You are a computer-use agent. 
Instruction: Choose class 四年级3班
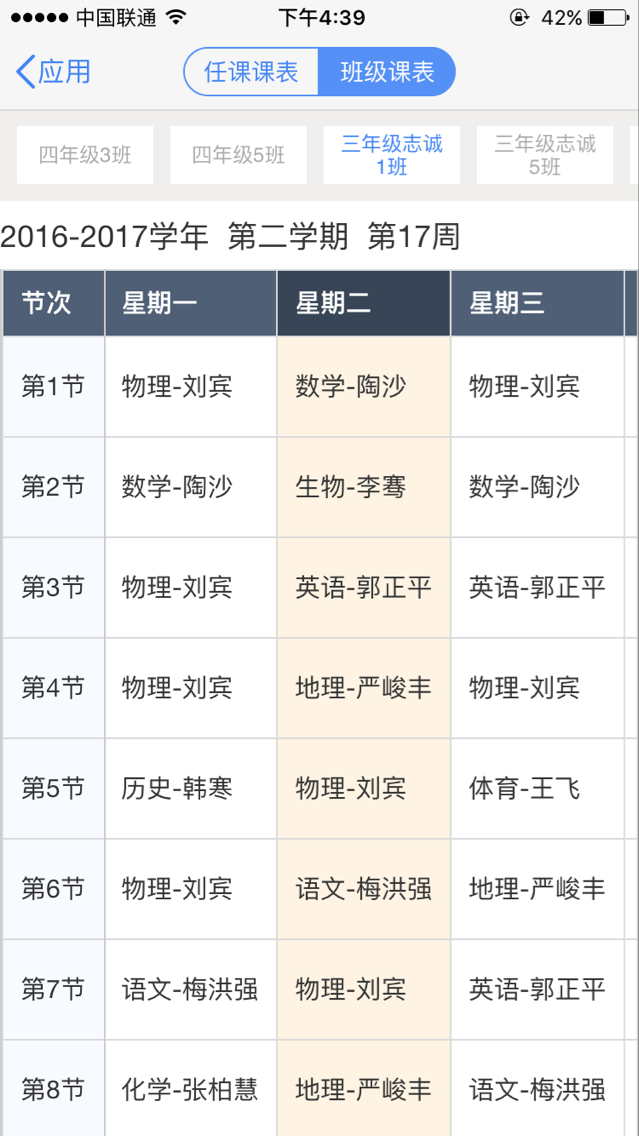point(85,155)
